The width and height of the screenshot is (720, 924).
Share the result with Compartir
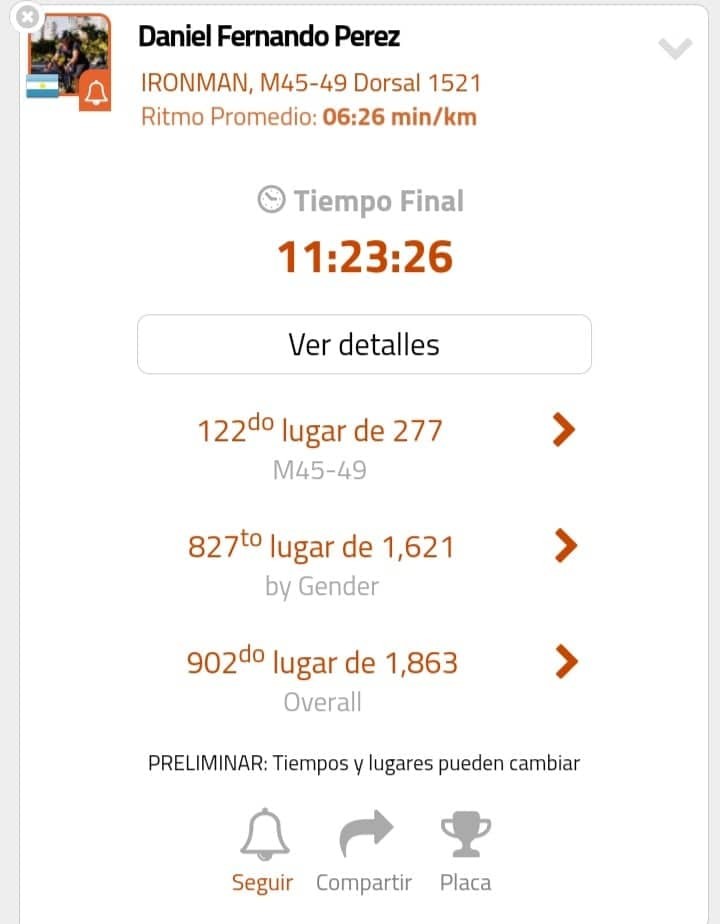[365, 850]
